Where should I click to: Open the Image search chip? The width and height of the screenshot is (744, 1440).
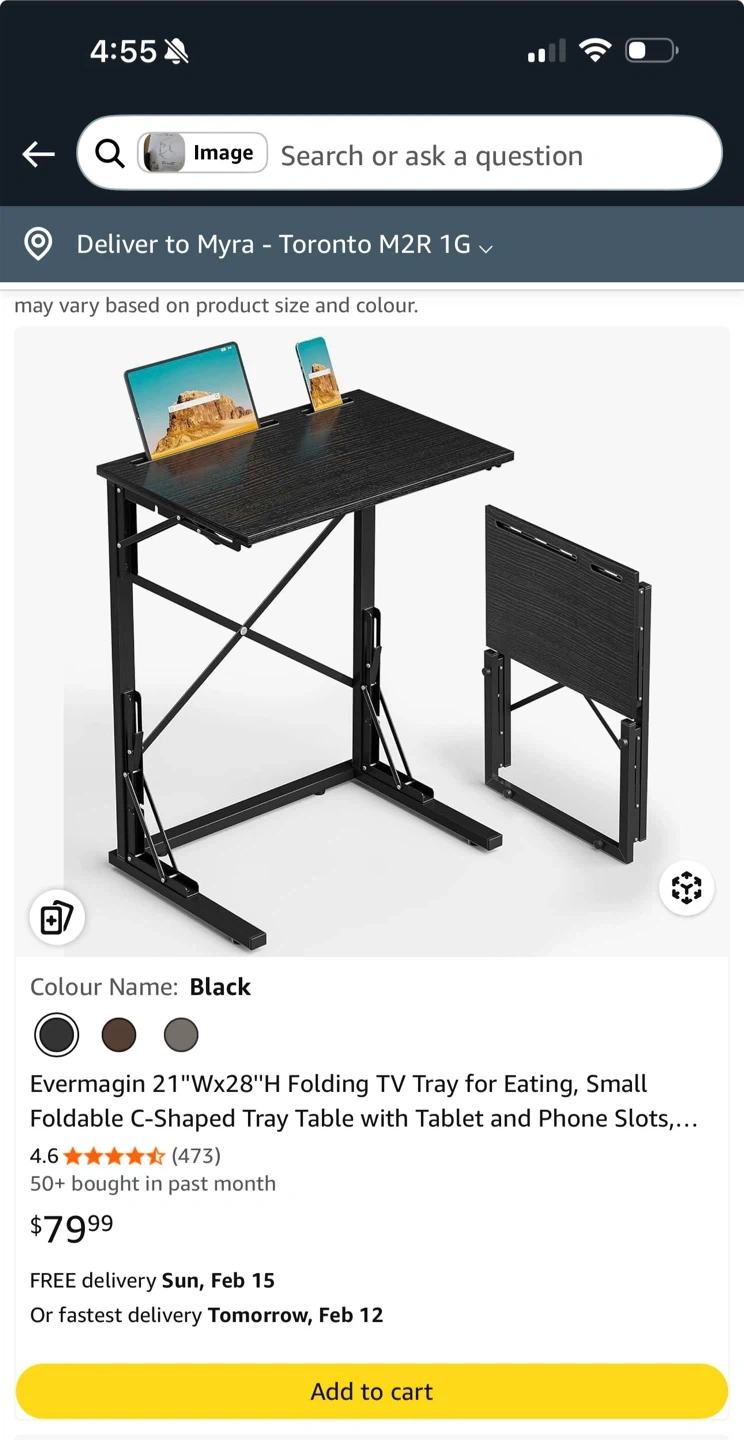pyautogui.click(x=203, y=153)
